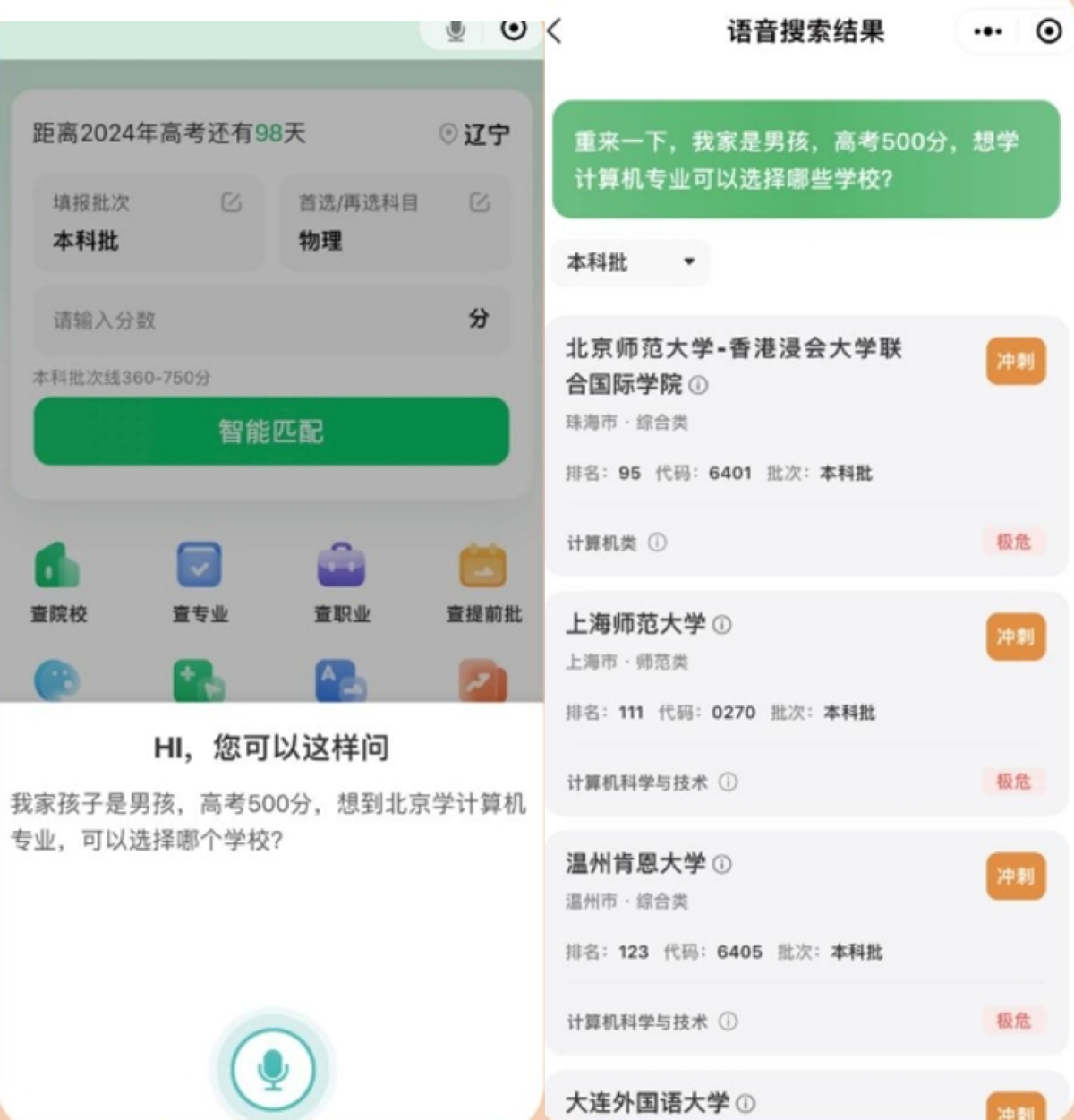Open the 上海师范大学 result card
The image size is (1074, 1120).
pyautogui.click(x=635, y=624)
